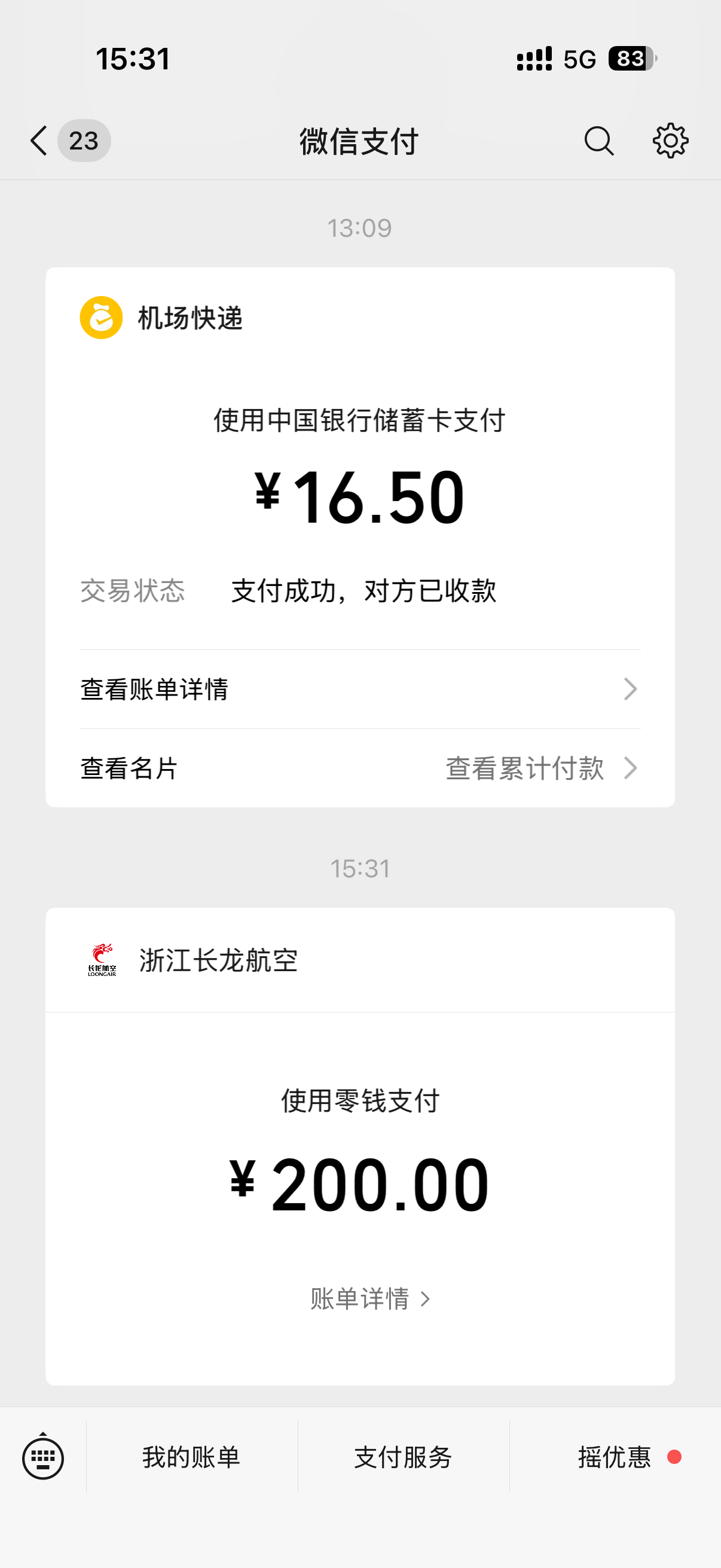
Task: Open search in 微信支付
Action: [x=598, y=141]
